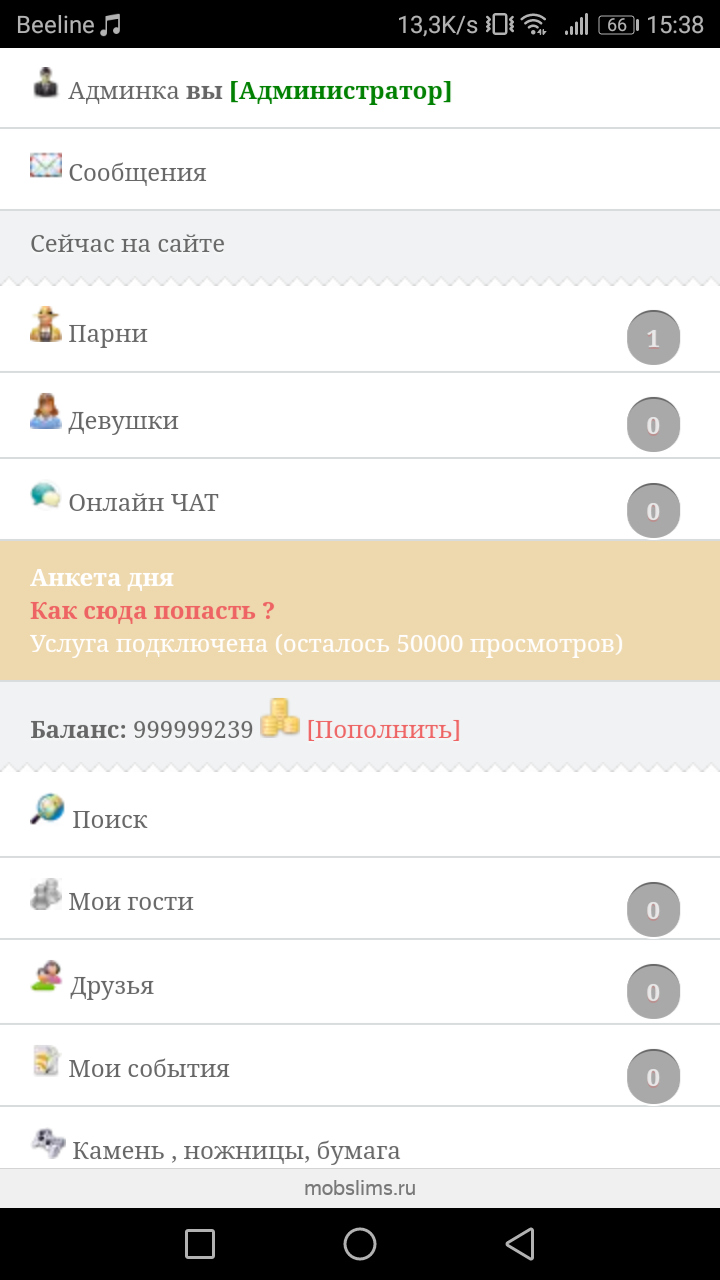The width and height of the screenshot is (720, 1280).
Task: Tap the 'Как сюда попасть ?' link
Action: tap(152, 610)
